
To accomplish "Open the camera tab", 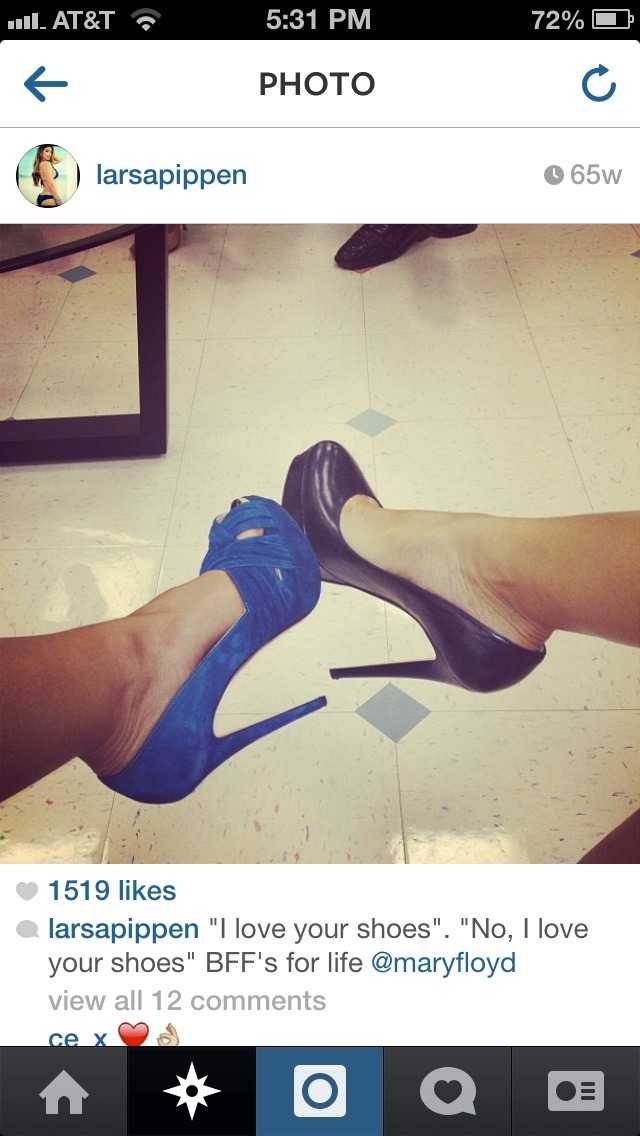I will coord(320,1092).
